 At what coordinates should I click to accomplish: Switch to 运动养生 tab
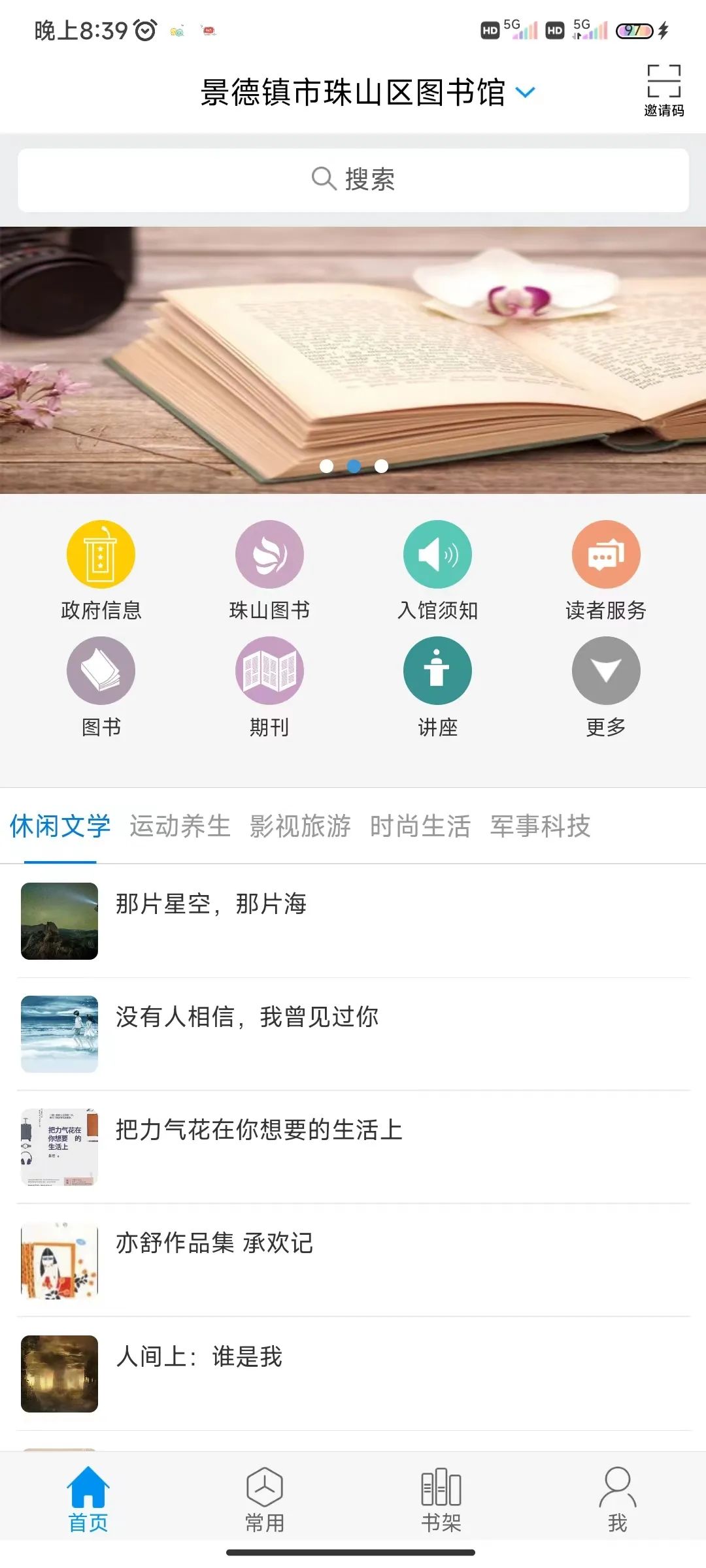click(180, 826)
